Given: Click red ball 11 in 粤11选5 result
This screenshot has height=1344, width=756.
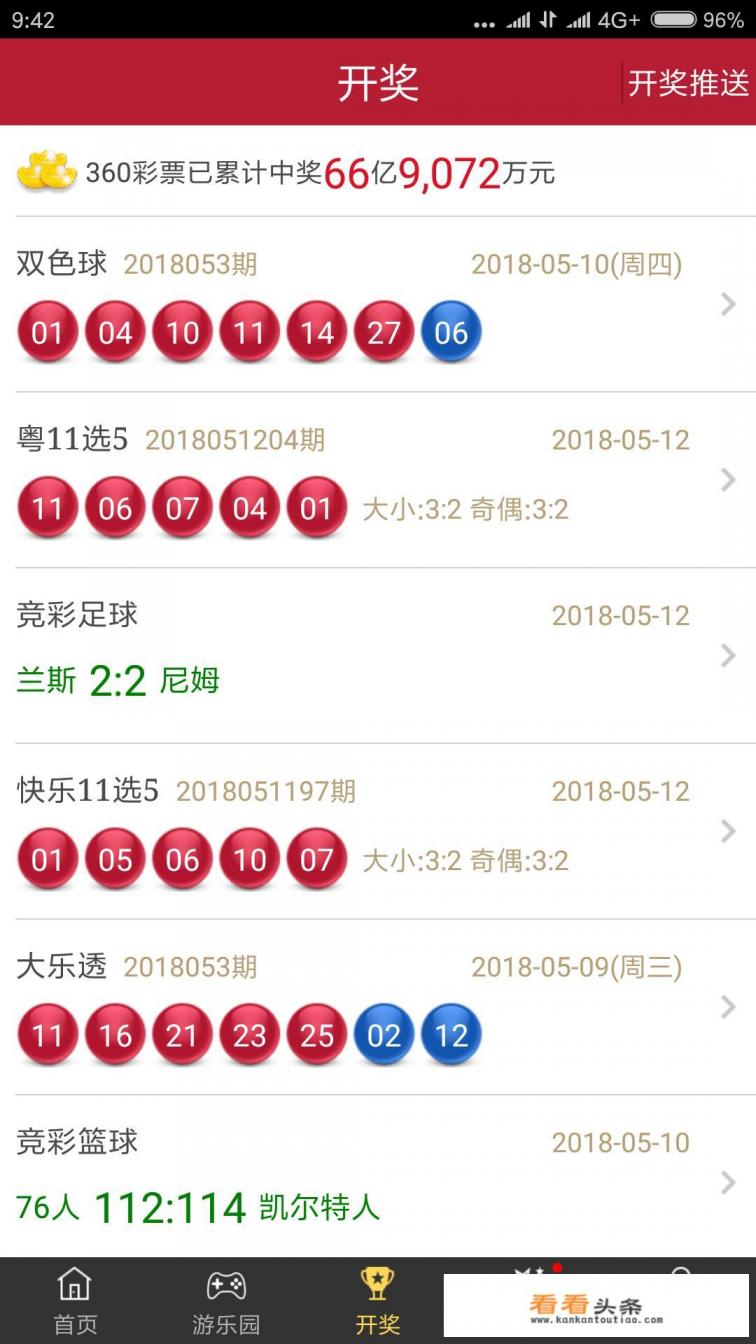Looking at the screenshot, I should pyautogui.click(x=47, y=506).
